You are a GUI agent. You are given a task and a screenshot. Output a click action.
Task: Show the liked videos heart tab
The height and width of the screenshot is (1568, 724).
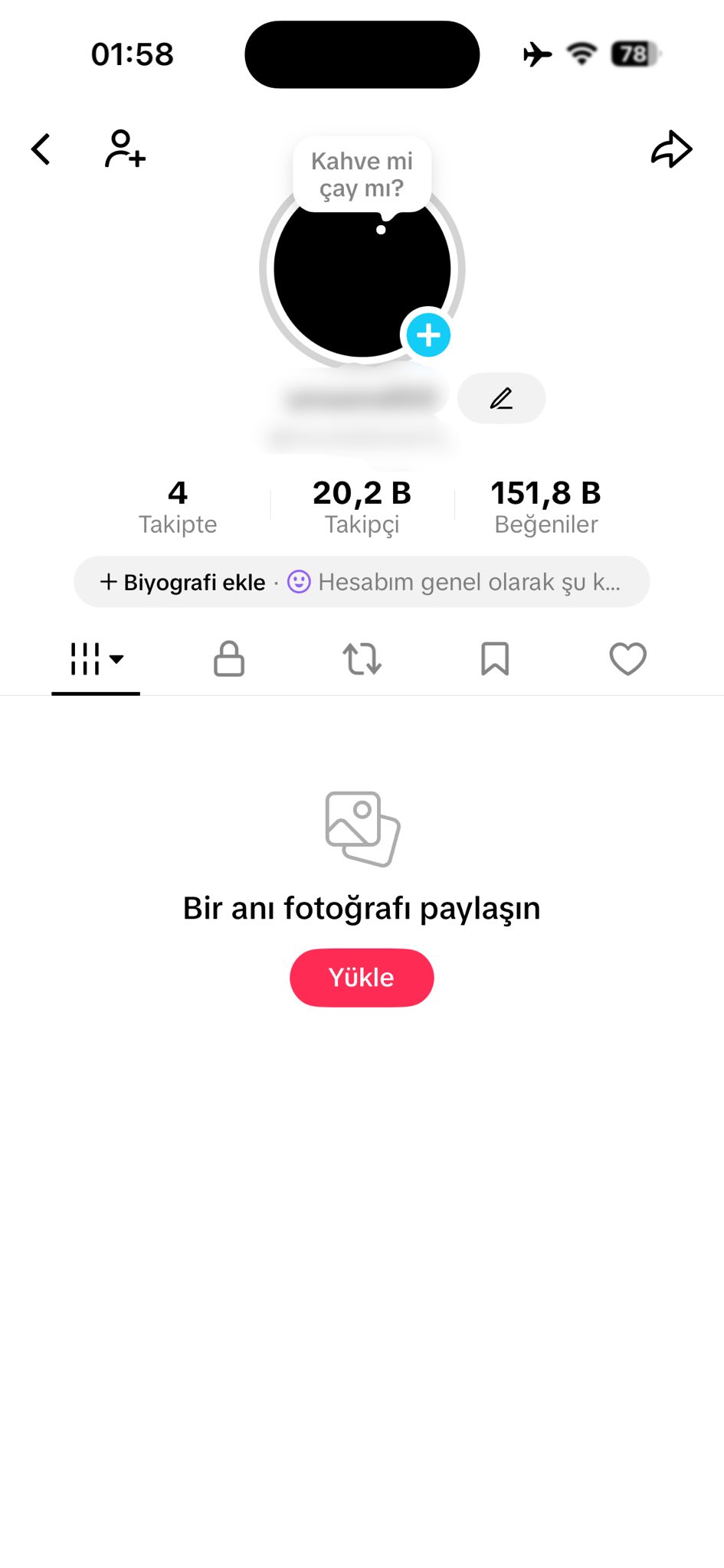click(x=627, y=658)
